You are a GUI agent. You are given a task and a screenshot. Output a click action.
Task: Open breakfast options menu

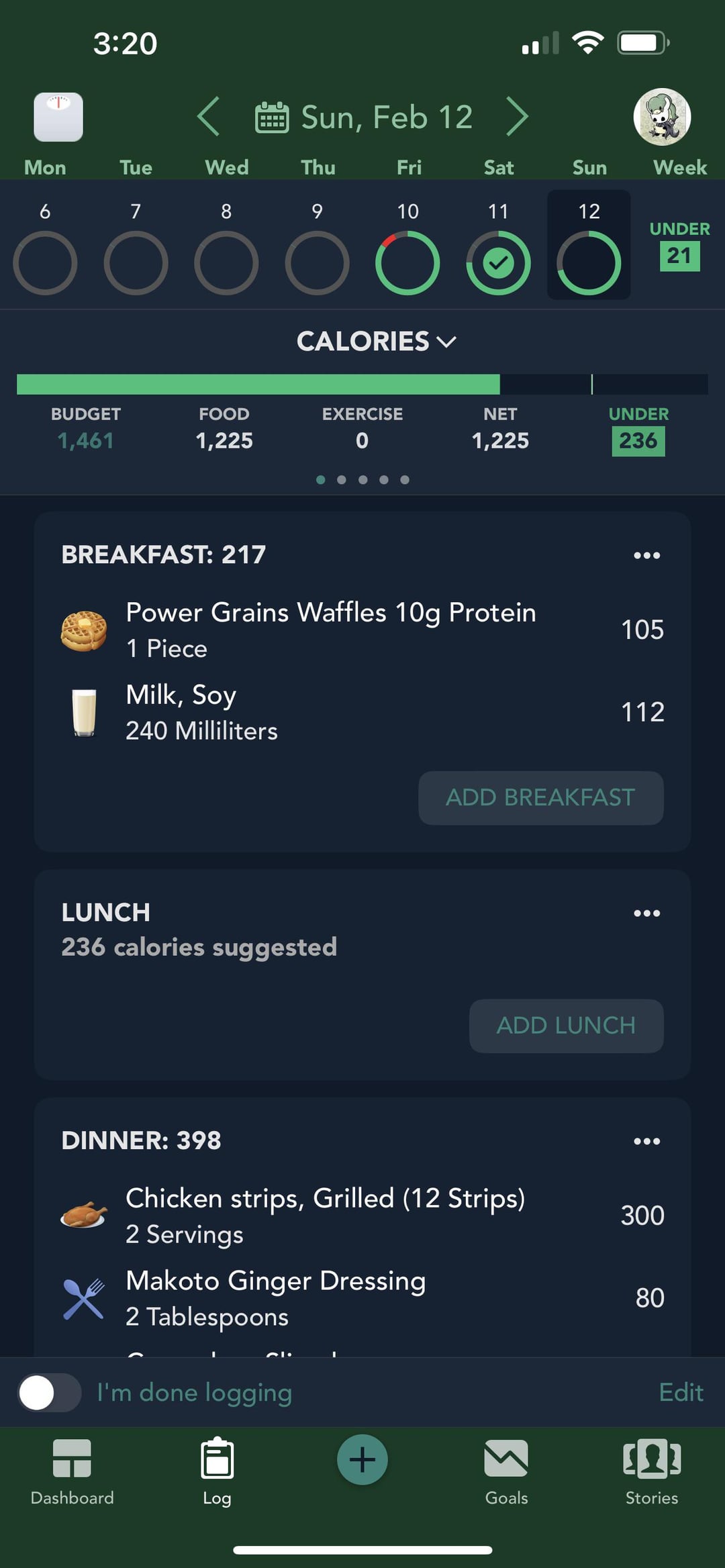point(646,555)
